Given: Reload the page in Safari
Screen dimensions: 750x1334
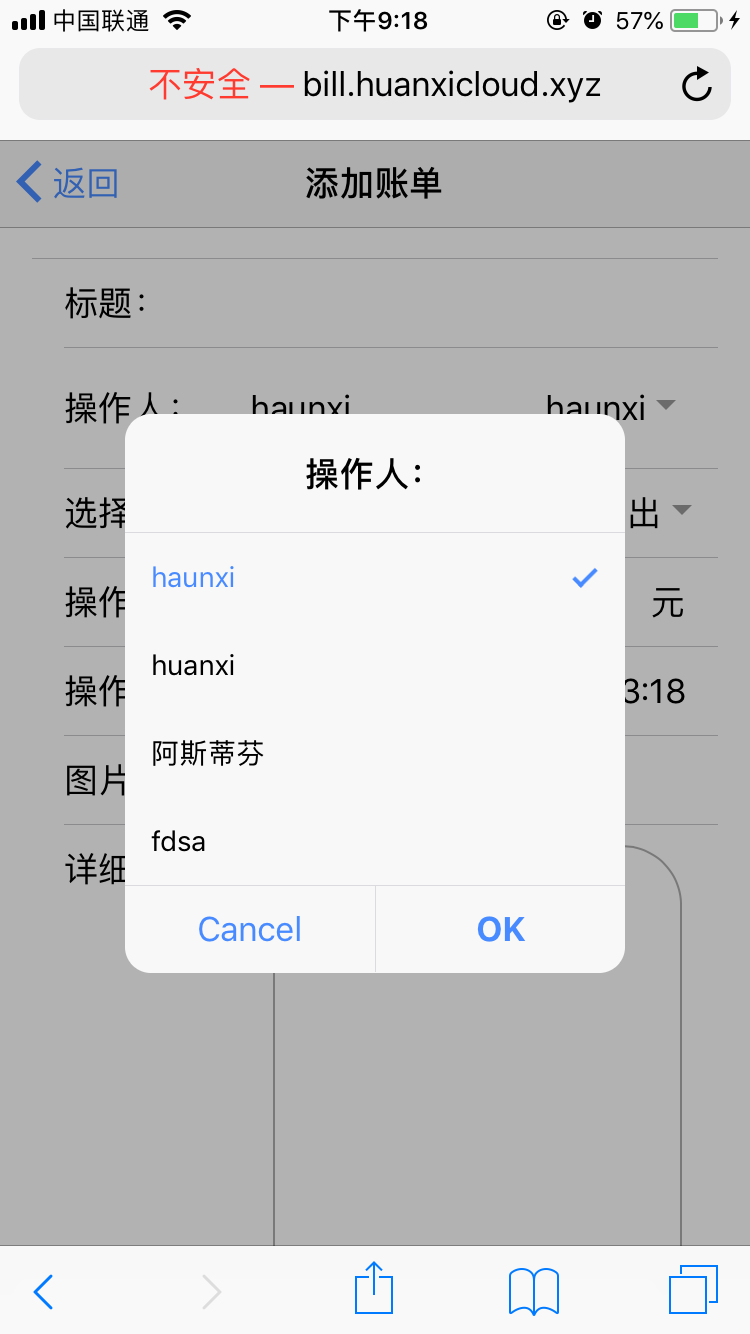Looking at the screenshot, I should point(696,85).
